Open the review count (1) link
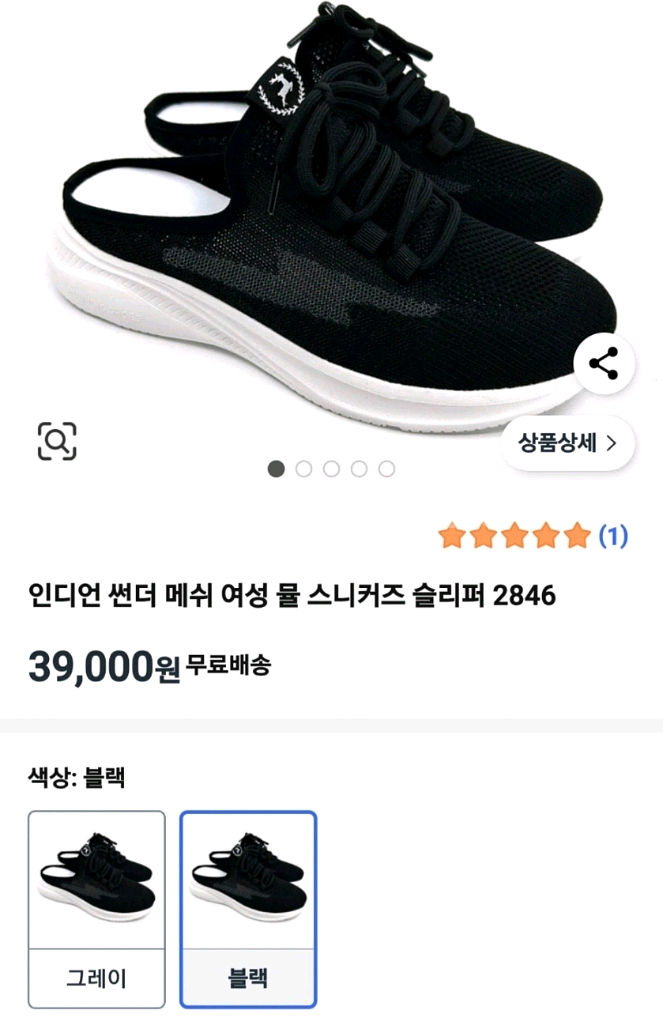The width and height of the screenshot is (663, 1024). pos(613,537)
